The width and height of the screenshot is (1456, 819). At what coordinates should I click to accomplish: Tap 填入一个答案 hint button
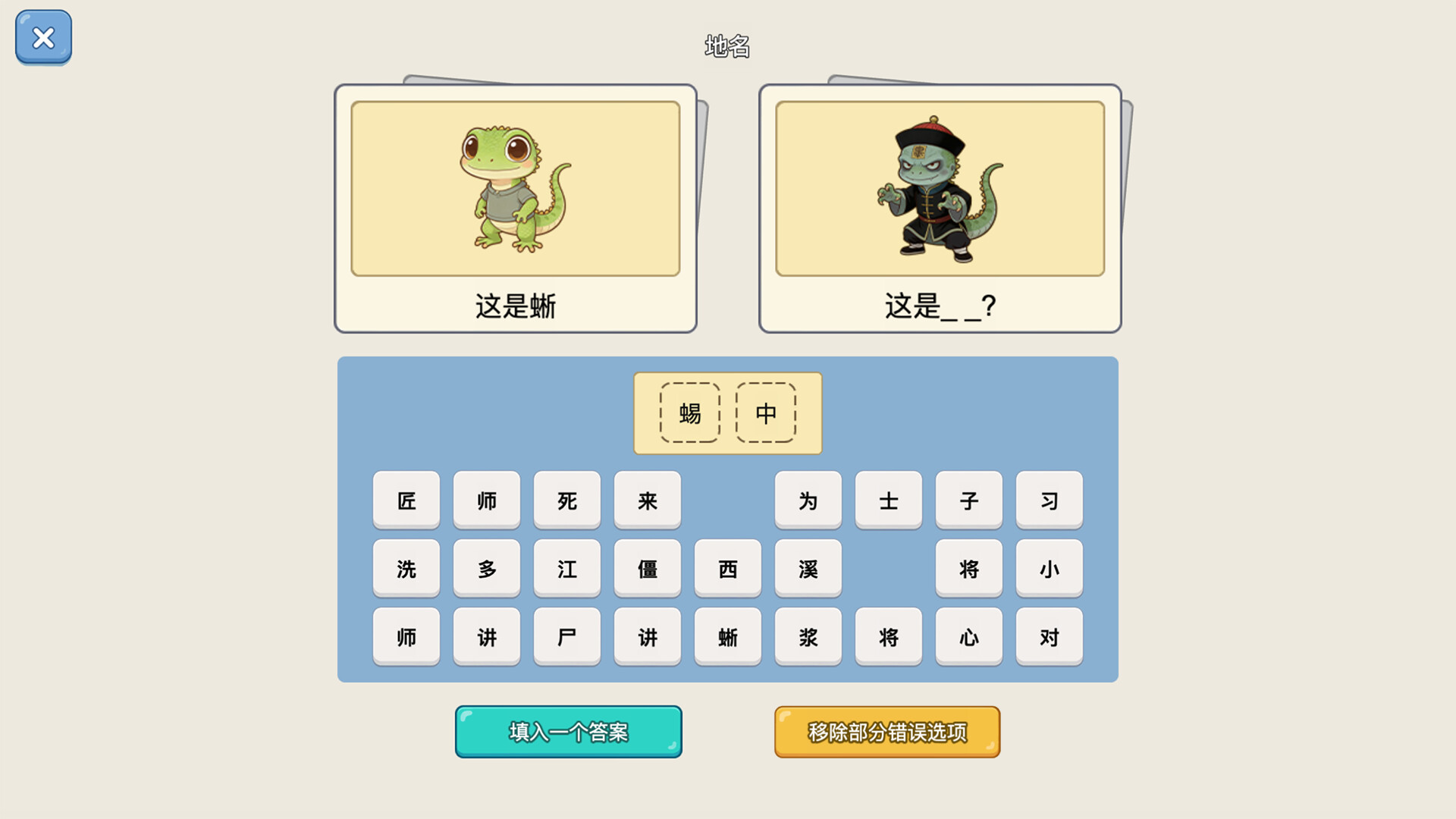point(568,732)
